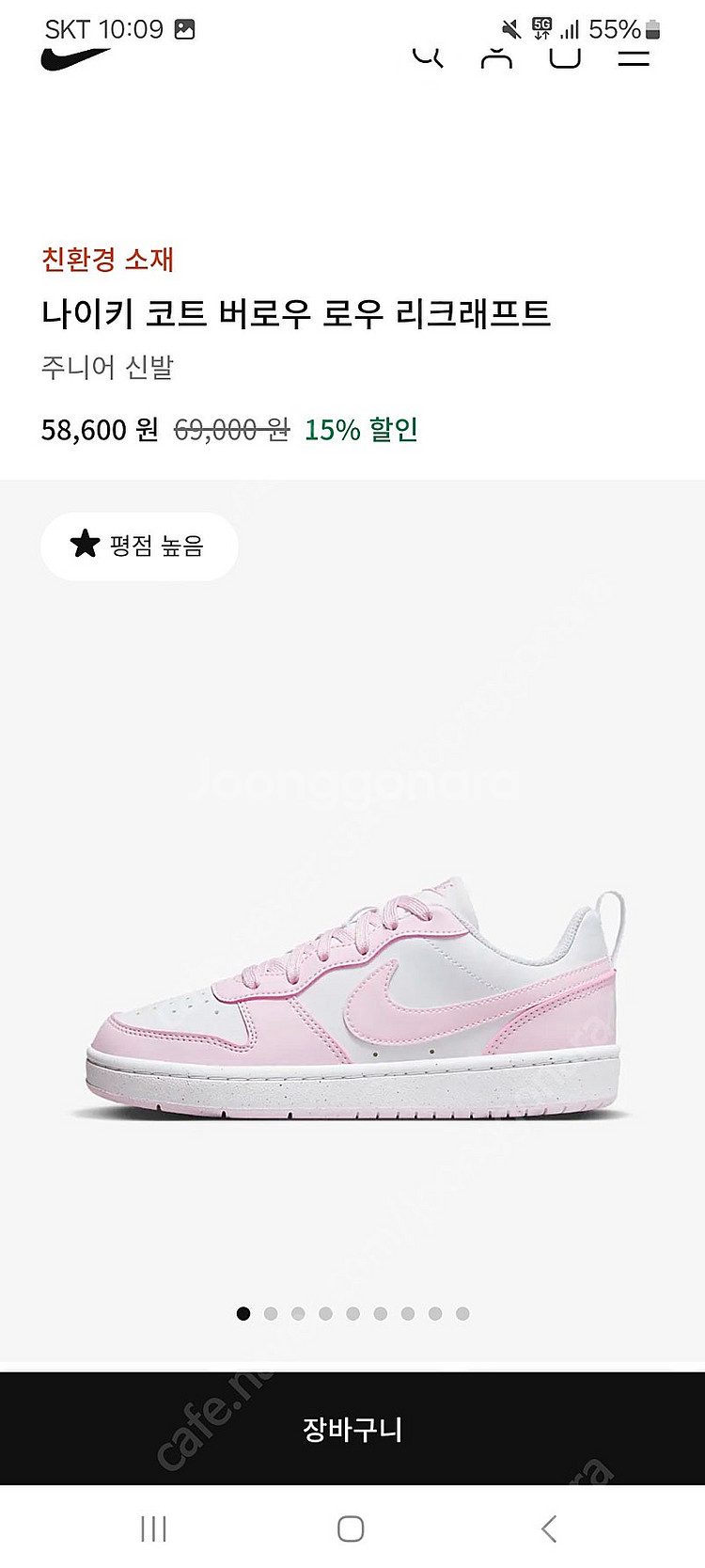Tap the 장바구니 add-to-cart button
Image resolution: width=705 pixels, height=1568 pixels.
(x=352, y=1429)
